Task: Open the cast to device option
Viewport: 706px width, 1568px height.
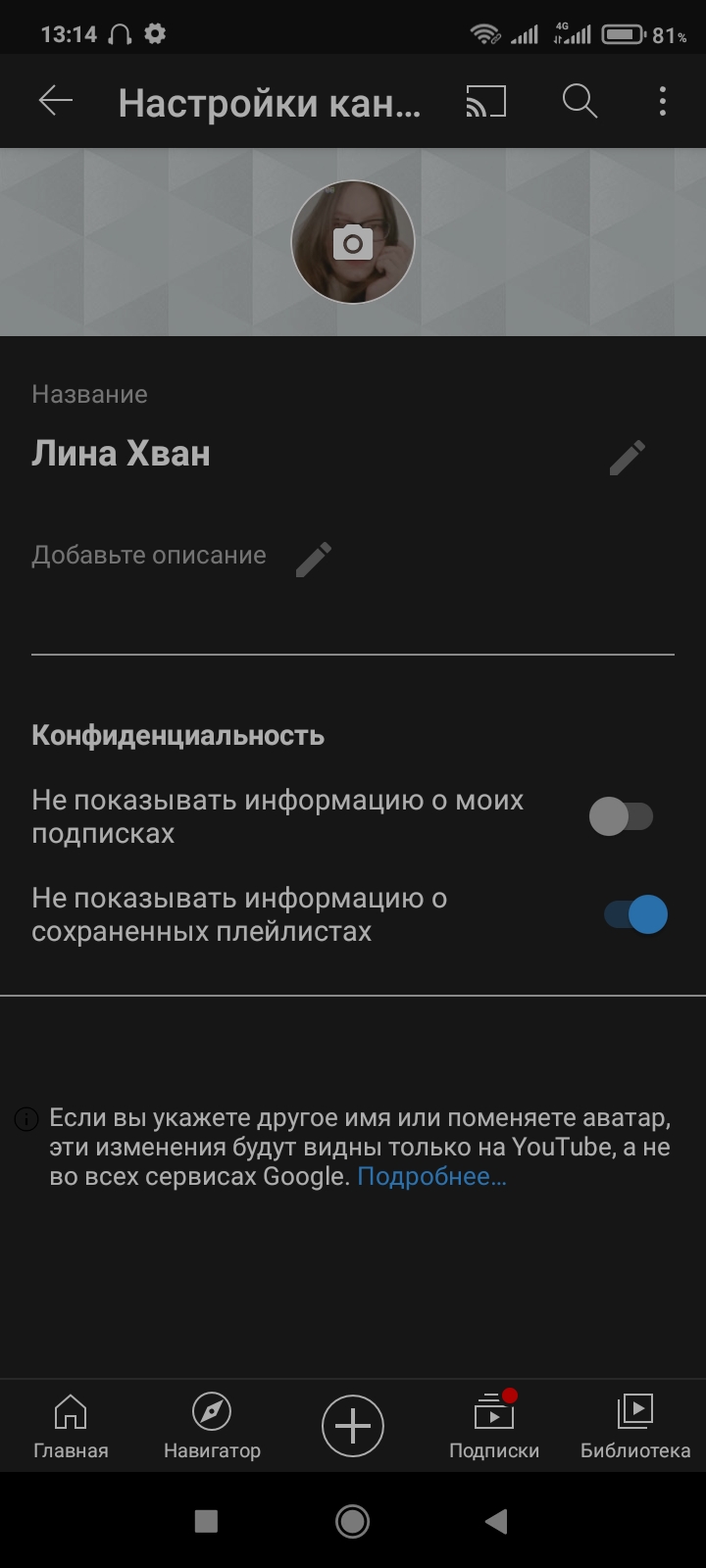Action: 485,101
